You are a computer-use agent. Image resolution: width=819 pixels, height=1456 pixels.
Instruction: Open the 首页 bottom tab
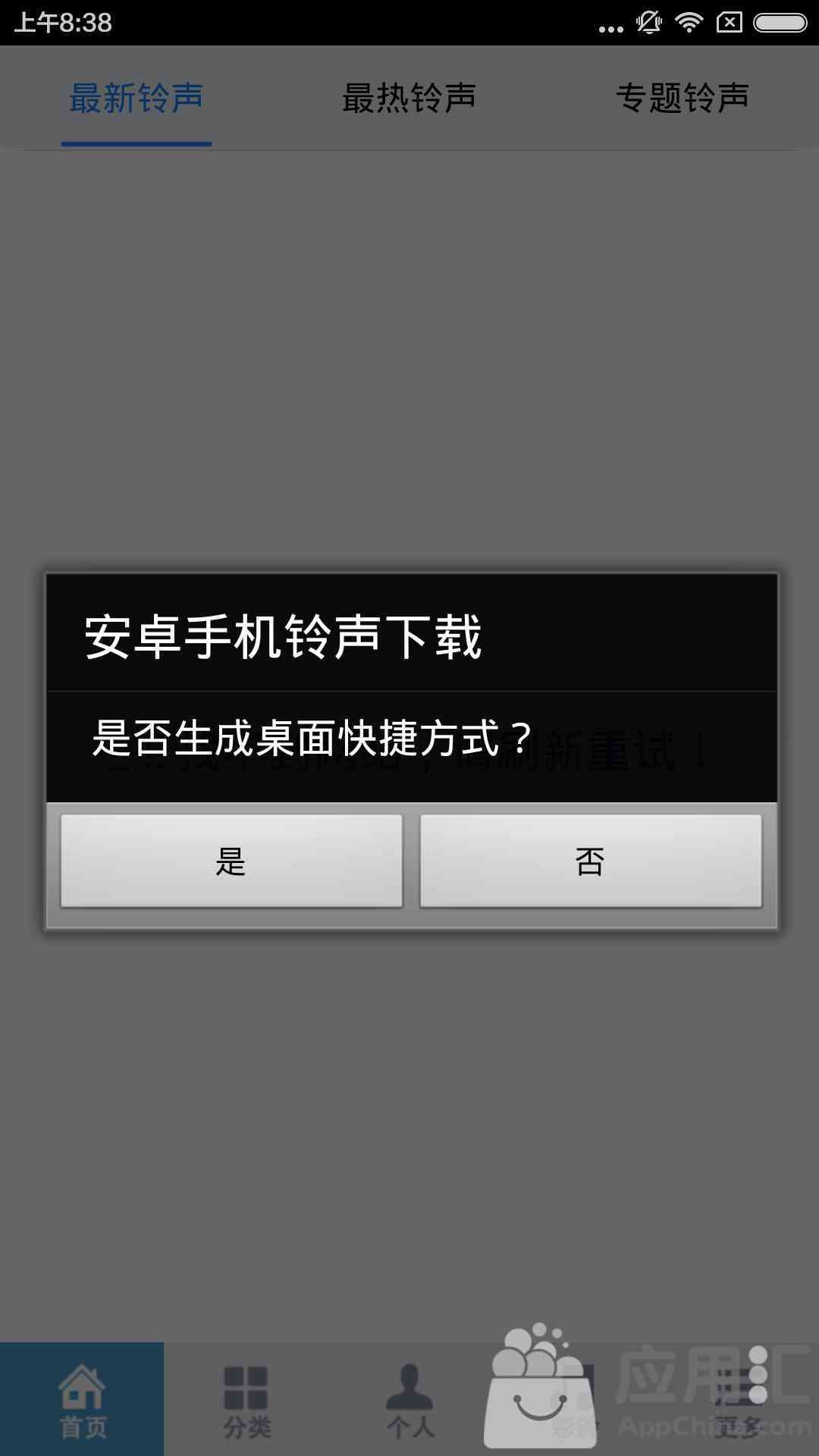pos(82,1399)
